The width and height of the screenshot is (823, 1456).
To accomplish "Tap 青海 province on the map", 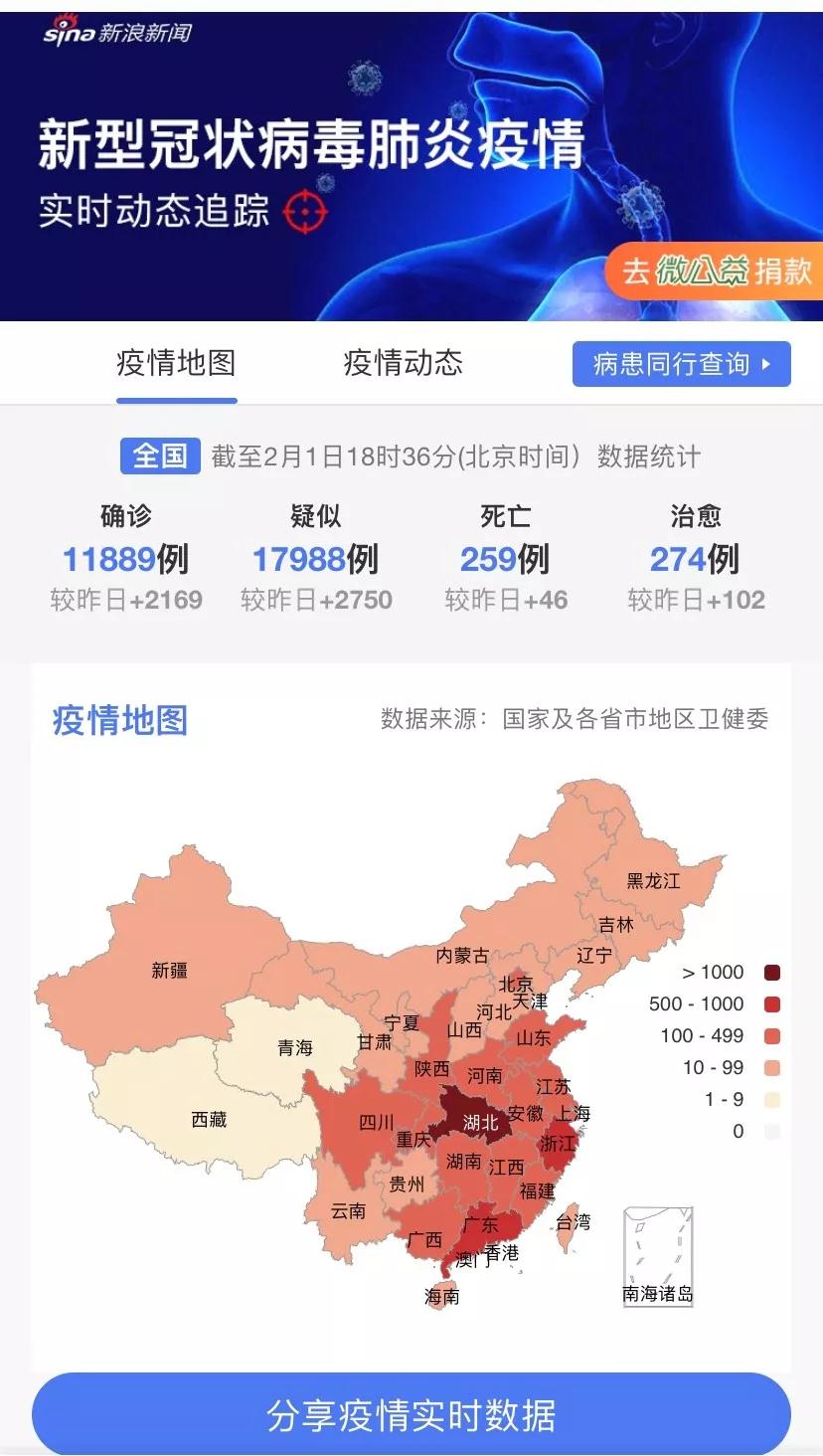I will point(294,1047).
